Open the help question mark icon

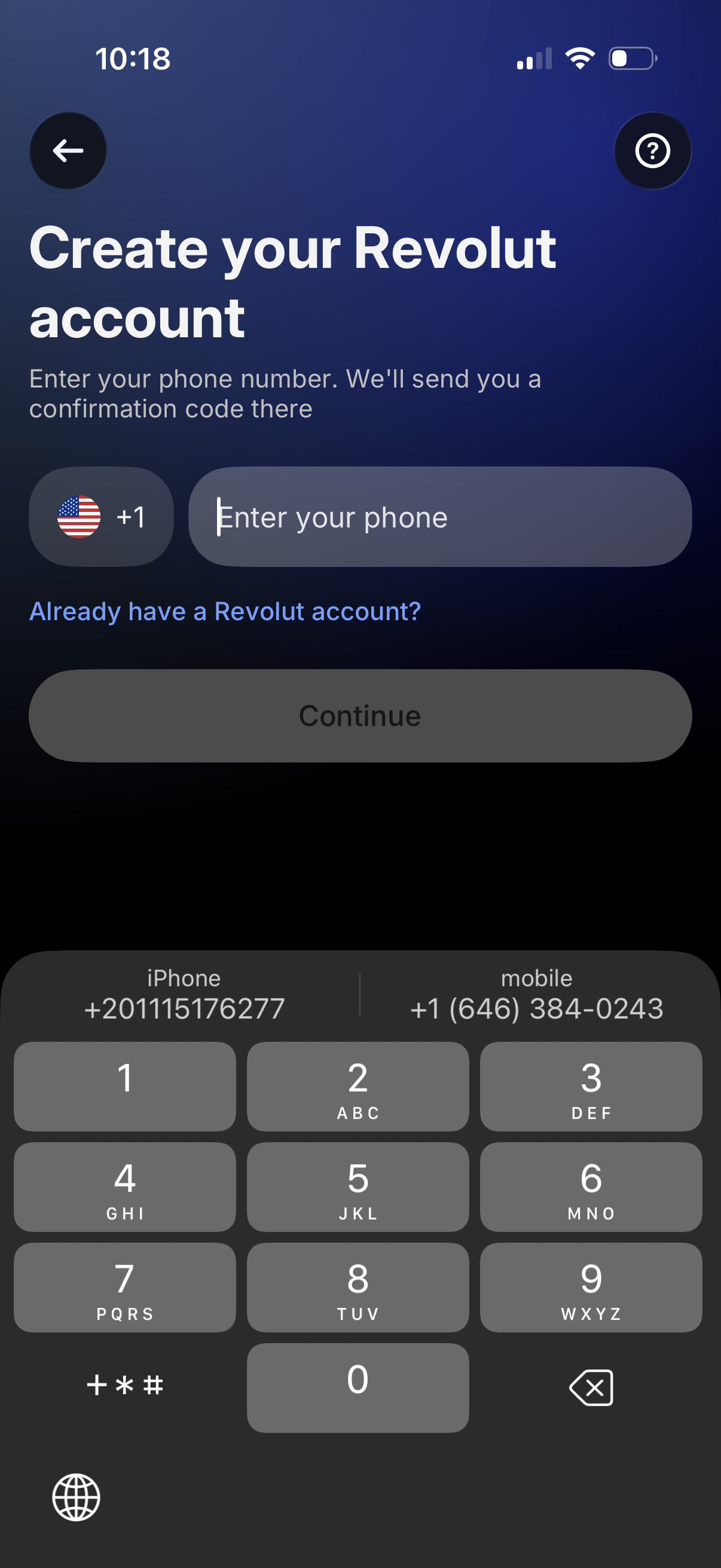click(652, 150)
